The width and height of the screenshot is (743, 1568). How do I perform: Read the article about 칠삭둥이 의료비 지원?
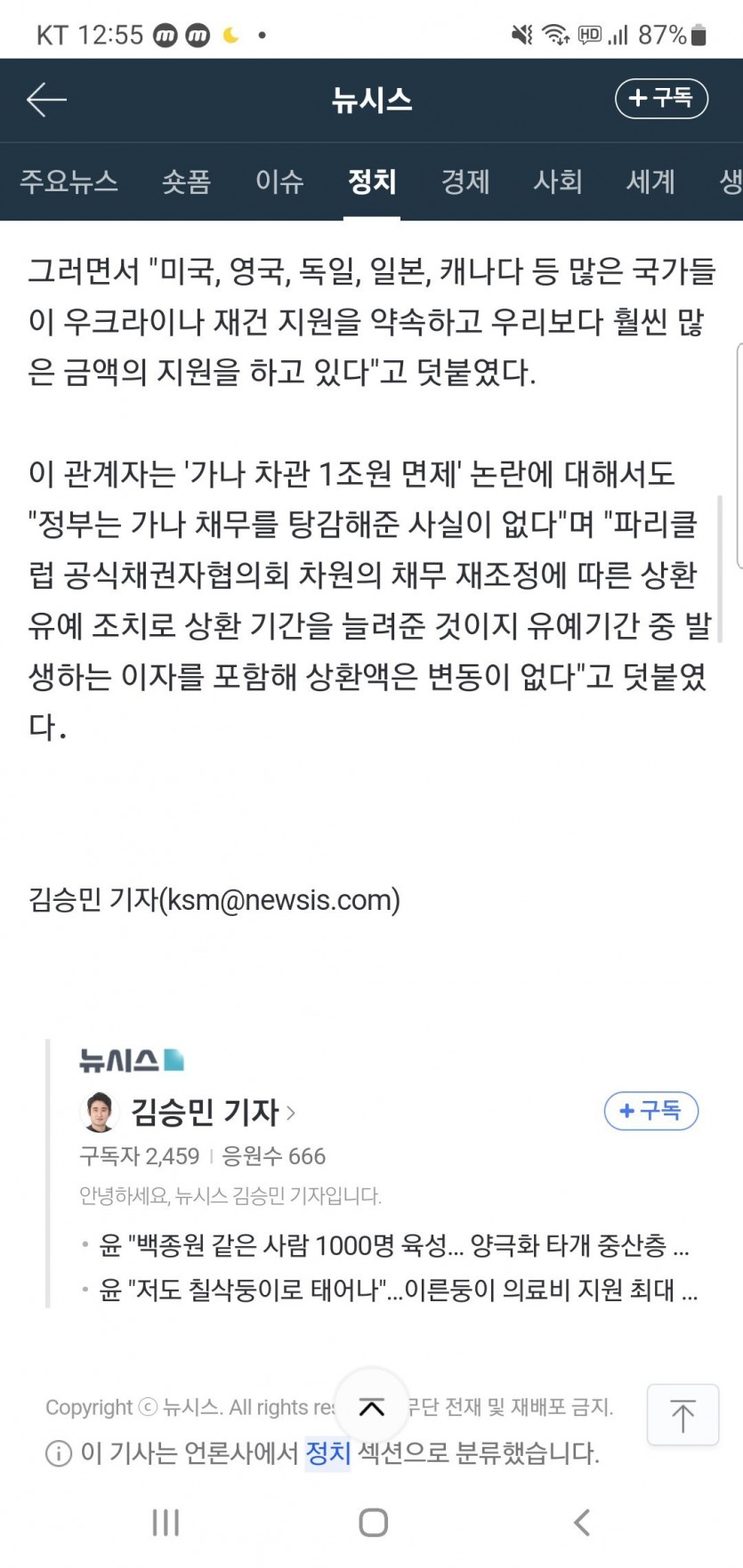(398, 1290)
